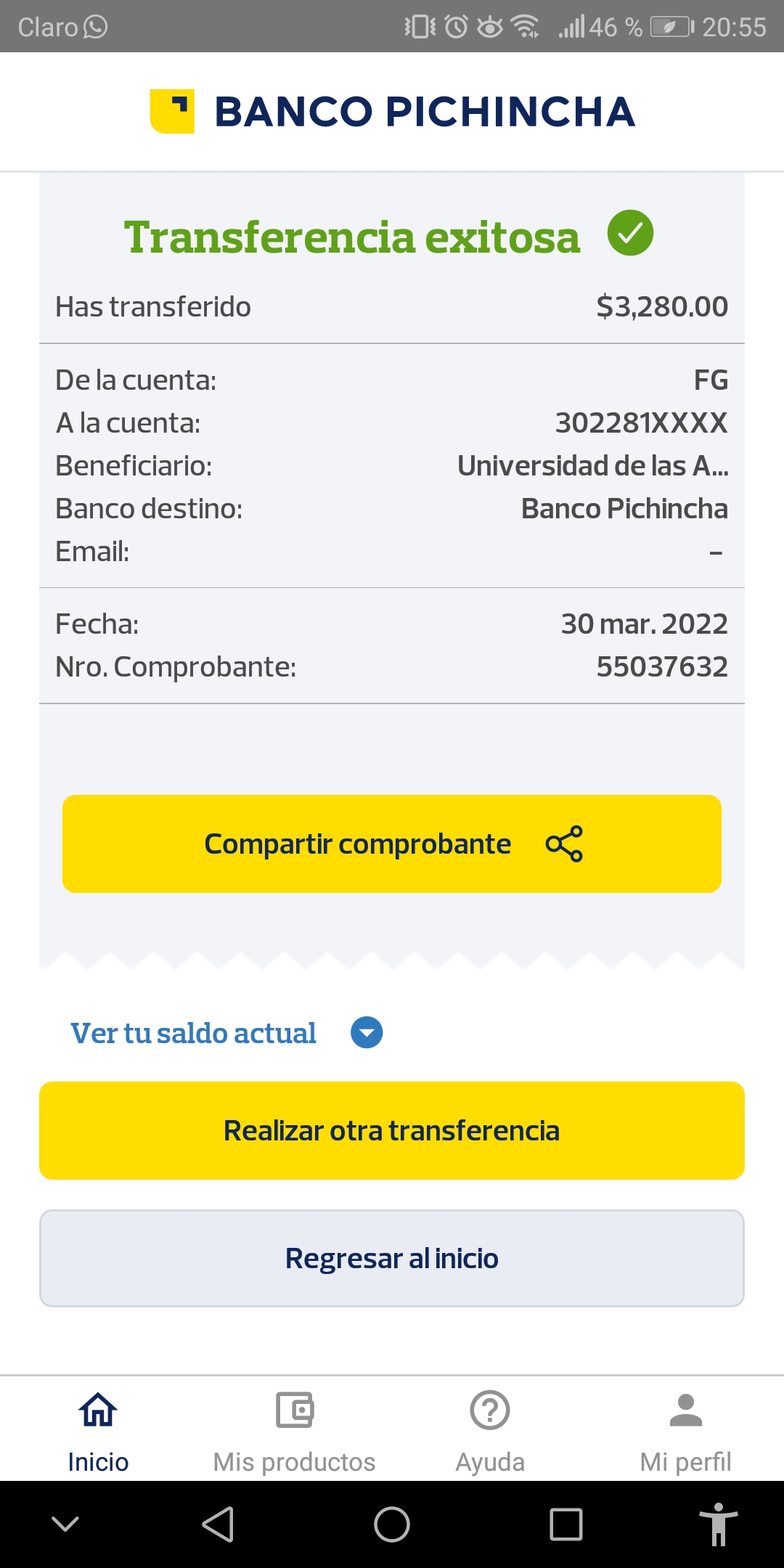Switch to the Inicio tab

98,1430
